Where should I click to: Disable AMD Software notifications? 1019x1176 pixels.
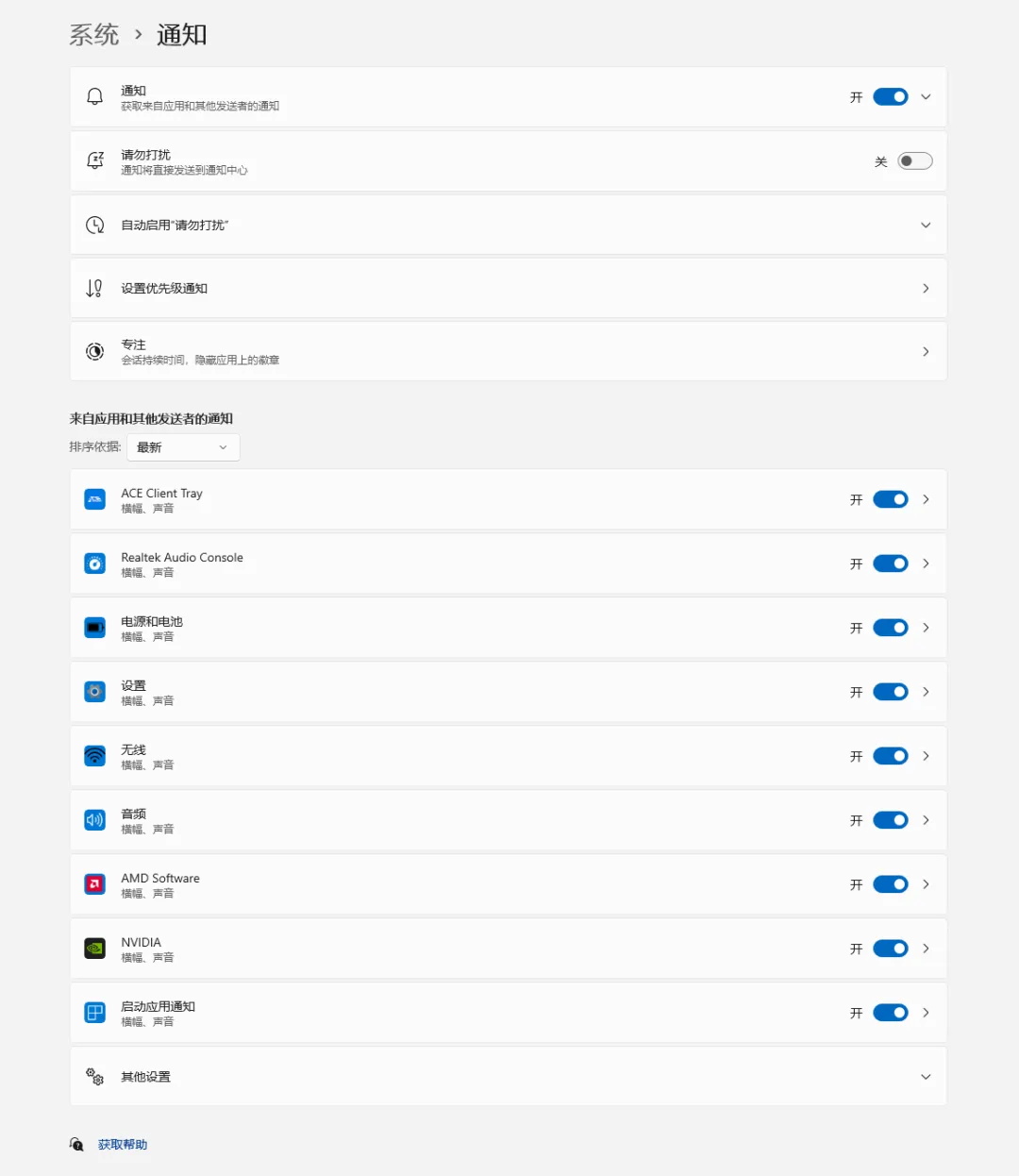point(890,884)
